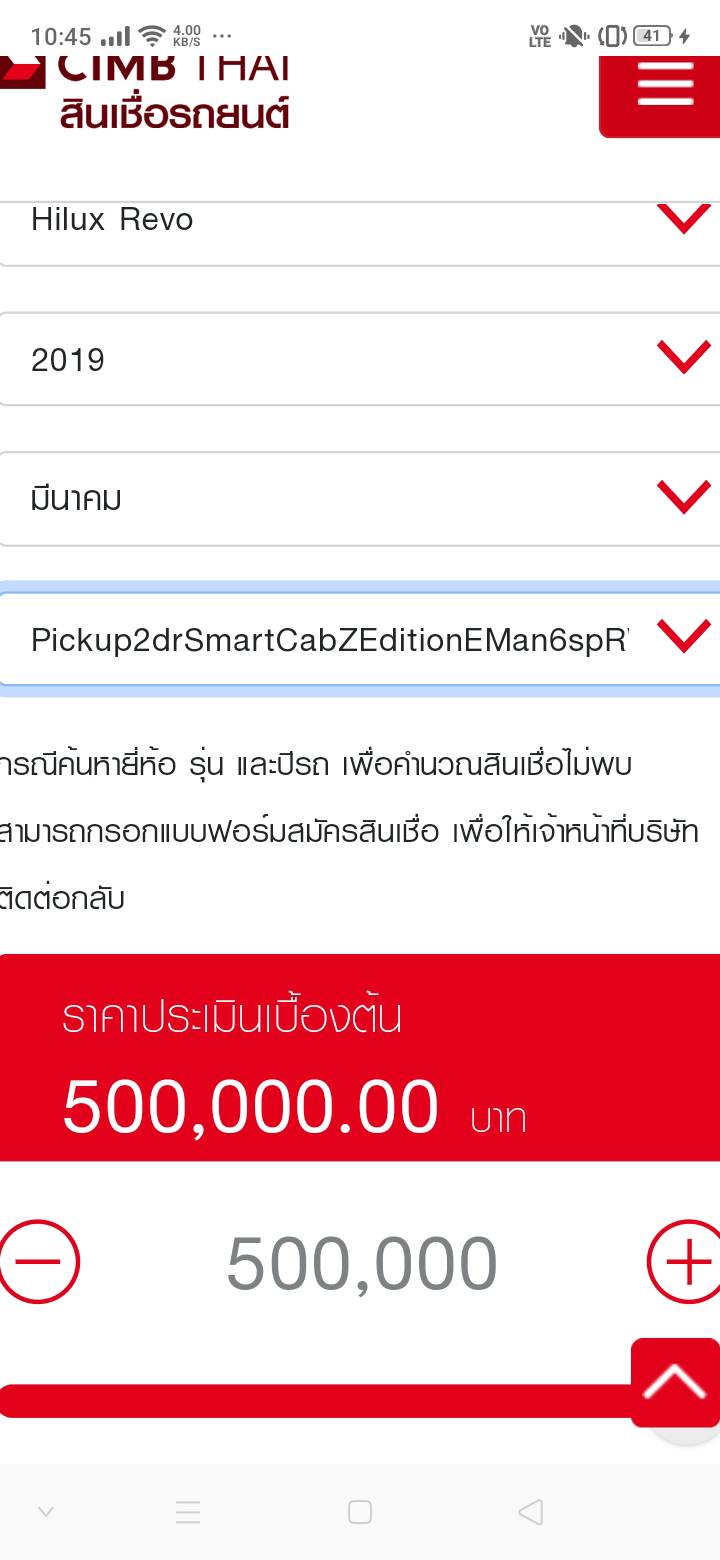Screen dimensions: 720x1560
Task: Tap the red loan amount slider
Action: click(320, 1400)
